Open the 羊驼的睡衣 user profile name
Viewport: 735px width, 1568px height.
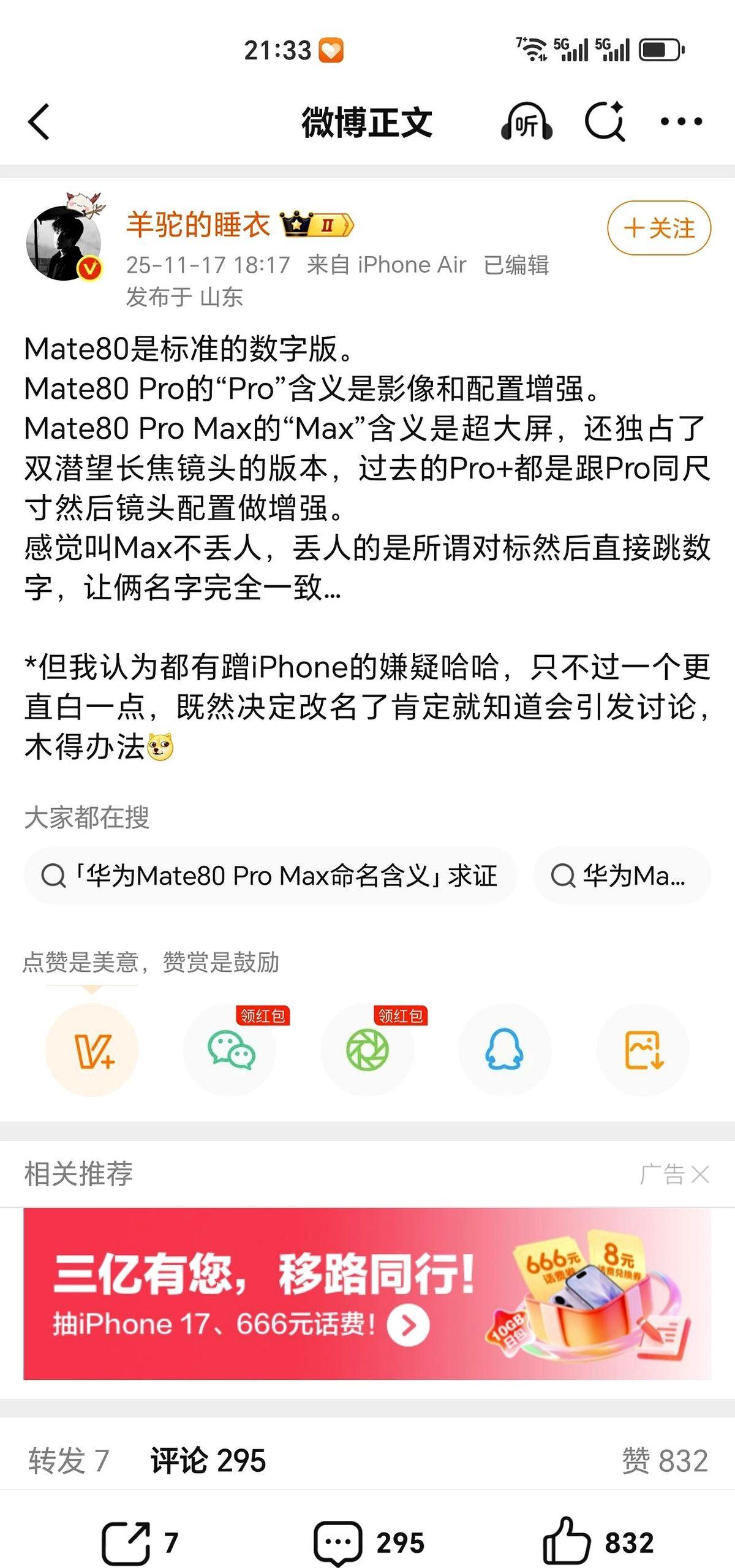pyautogui.click(x=196, y=225)
